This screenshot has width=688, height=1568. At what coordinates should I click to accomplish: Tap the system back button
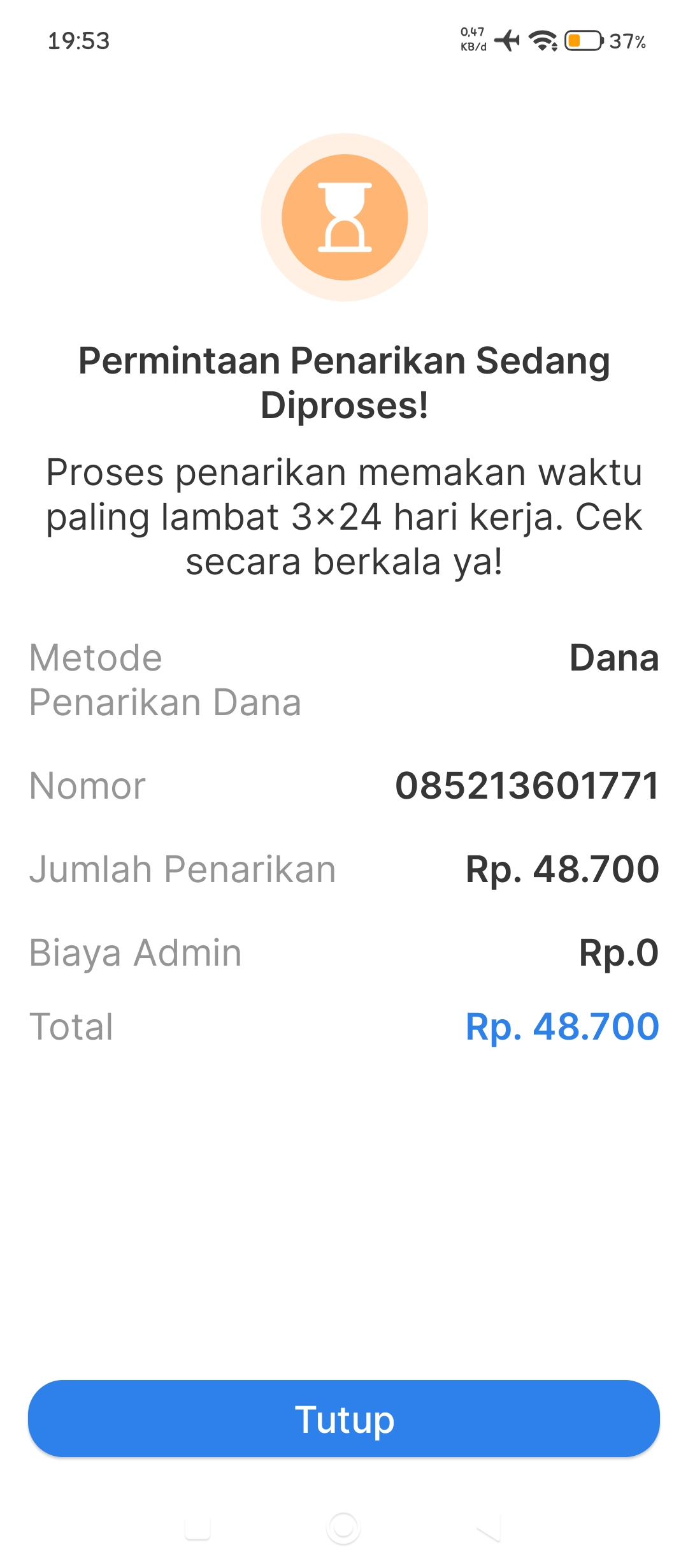tap(489, 1528)
